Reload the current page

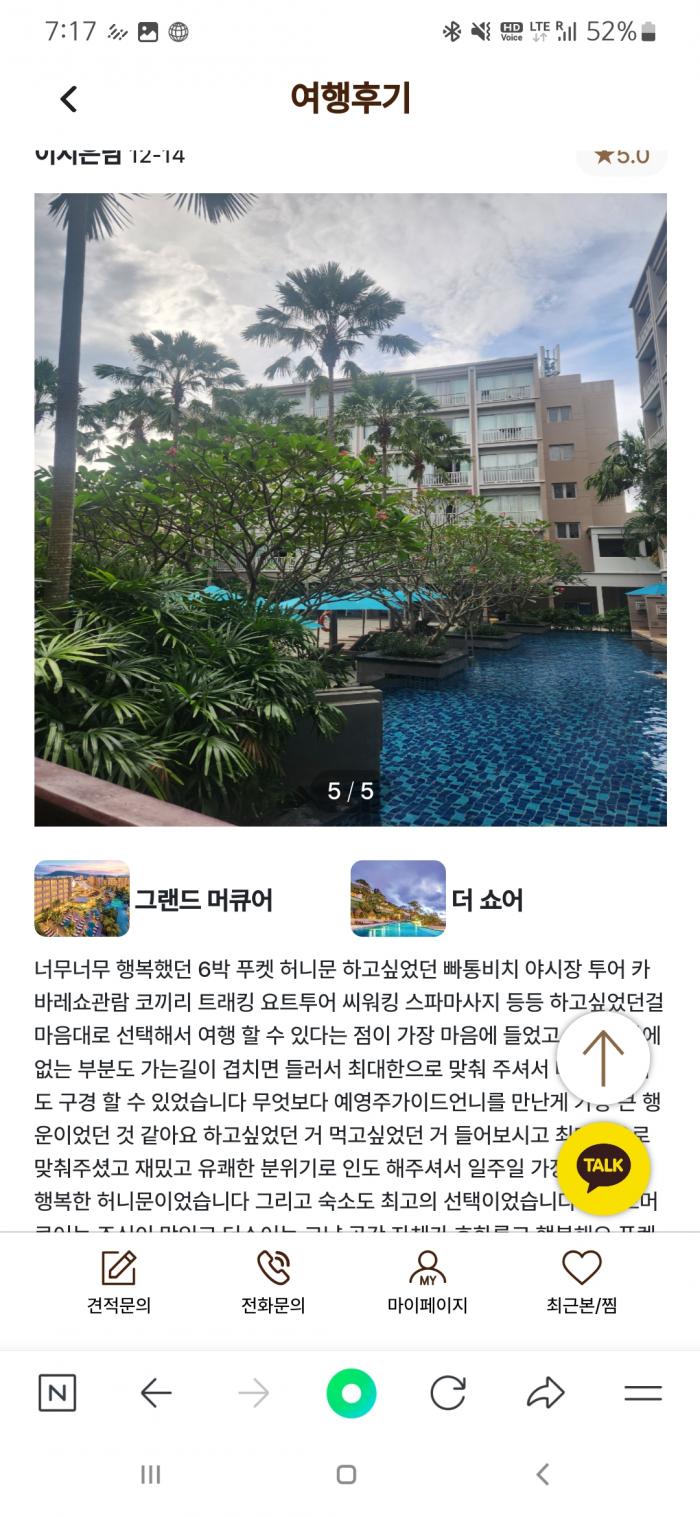tap(448, 1393)
